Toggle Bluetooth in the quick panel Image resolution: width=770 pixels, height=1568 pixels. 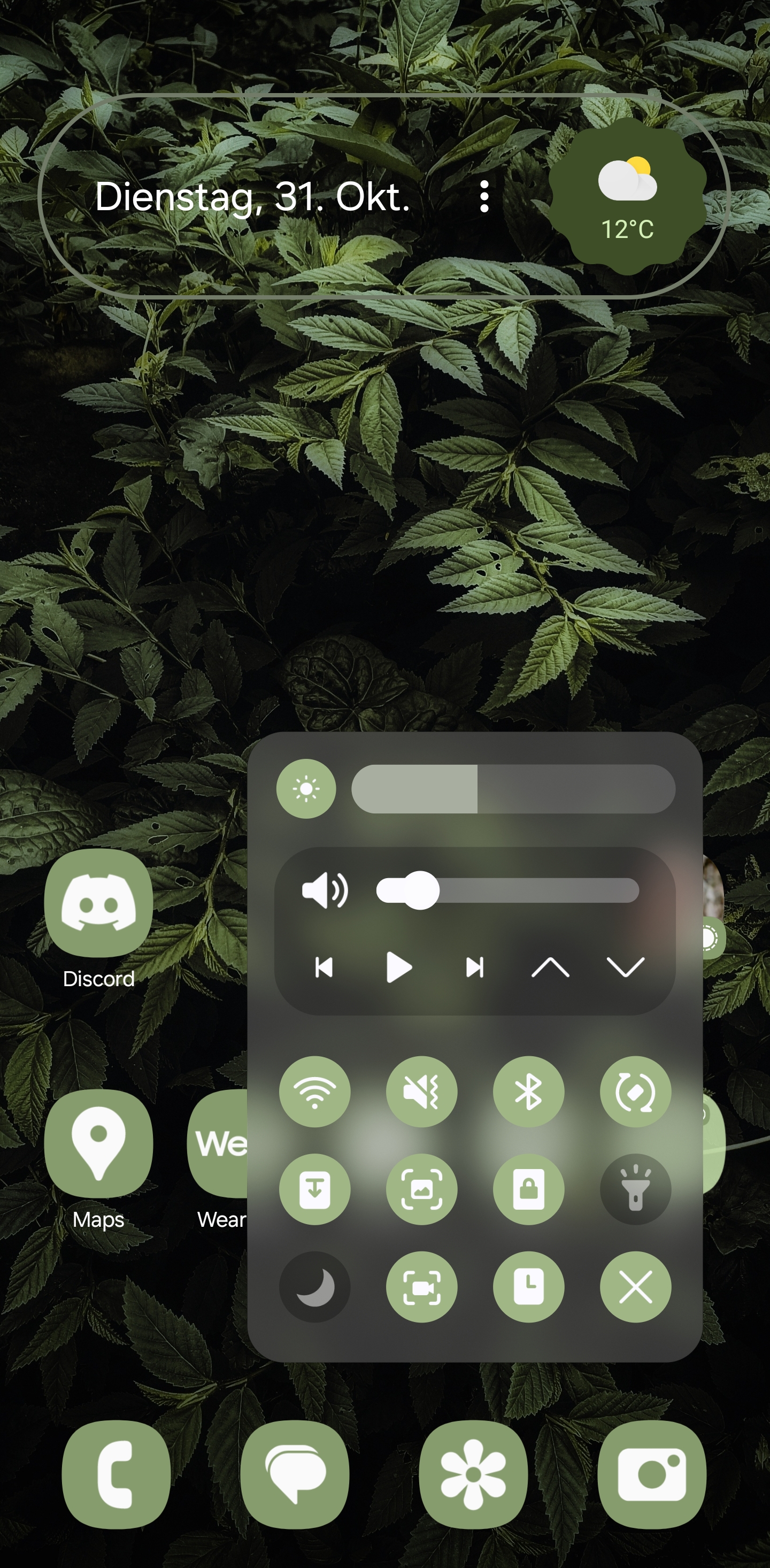click(x=528, y=1092)
